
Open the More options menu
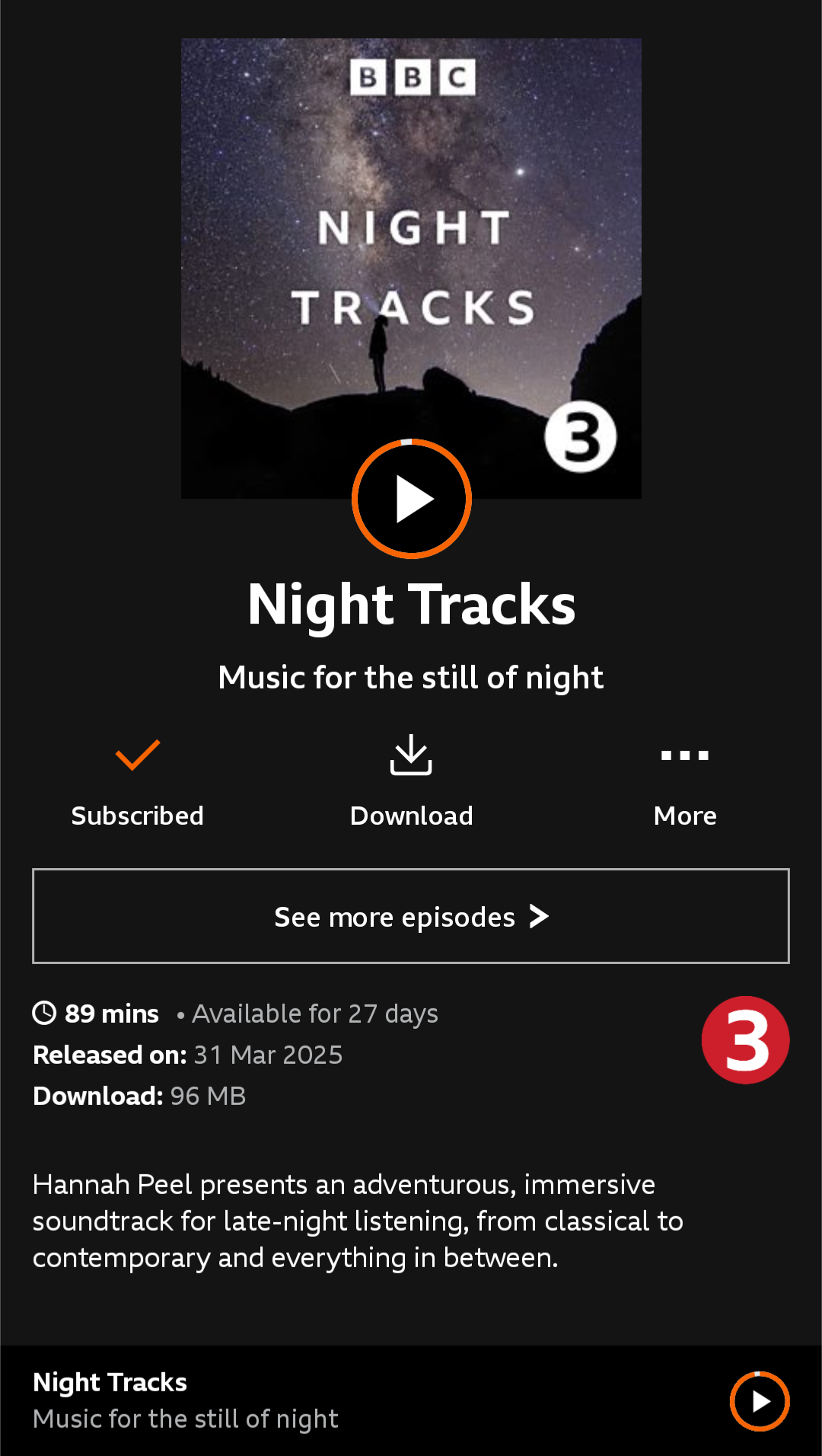coord(684,781)
